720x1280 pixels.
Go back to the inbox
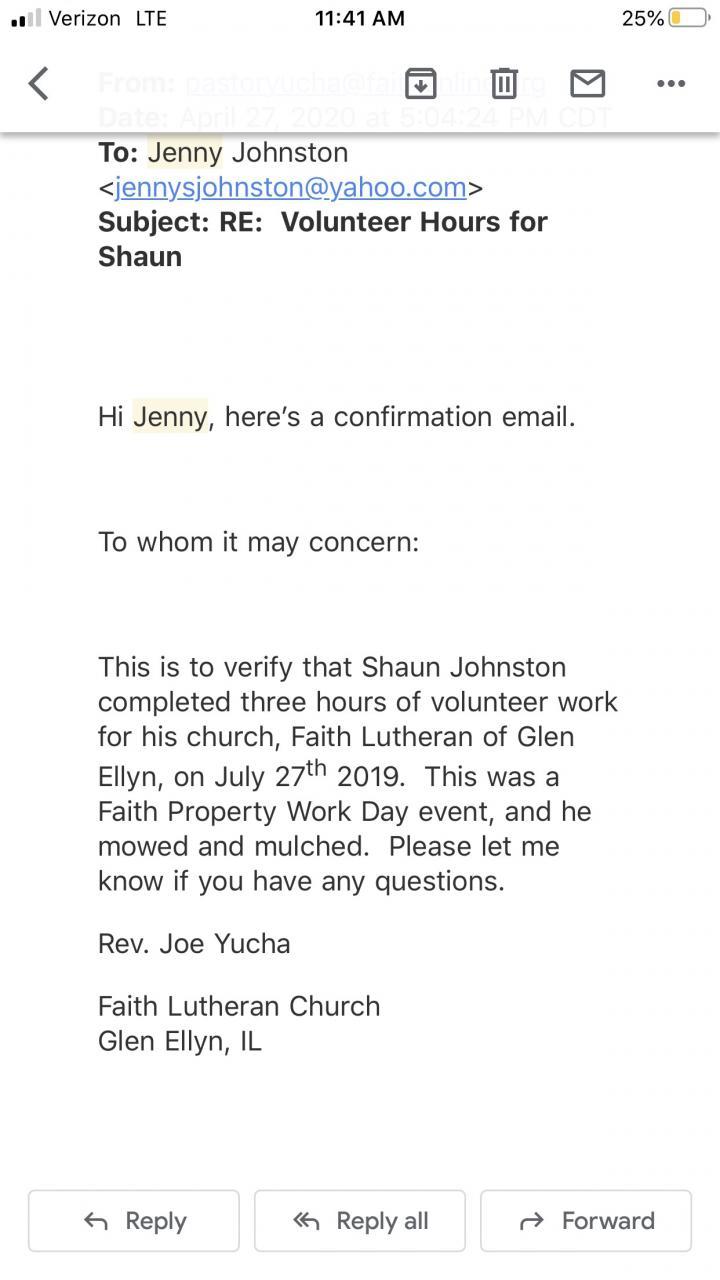click(x=39, y=83)
